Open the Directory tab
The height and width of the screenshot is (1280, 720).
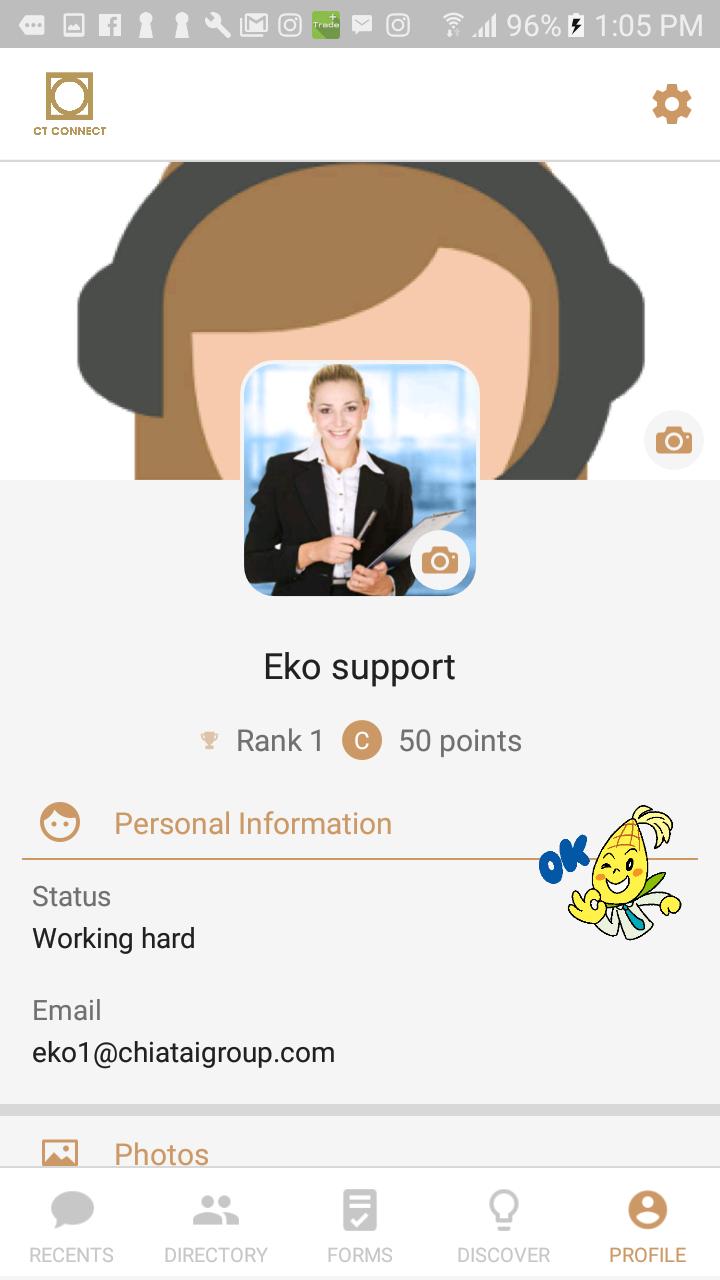[x=216, y=1226]
